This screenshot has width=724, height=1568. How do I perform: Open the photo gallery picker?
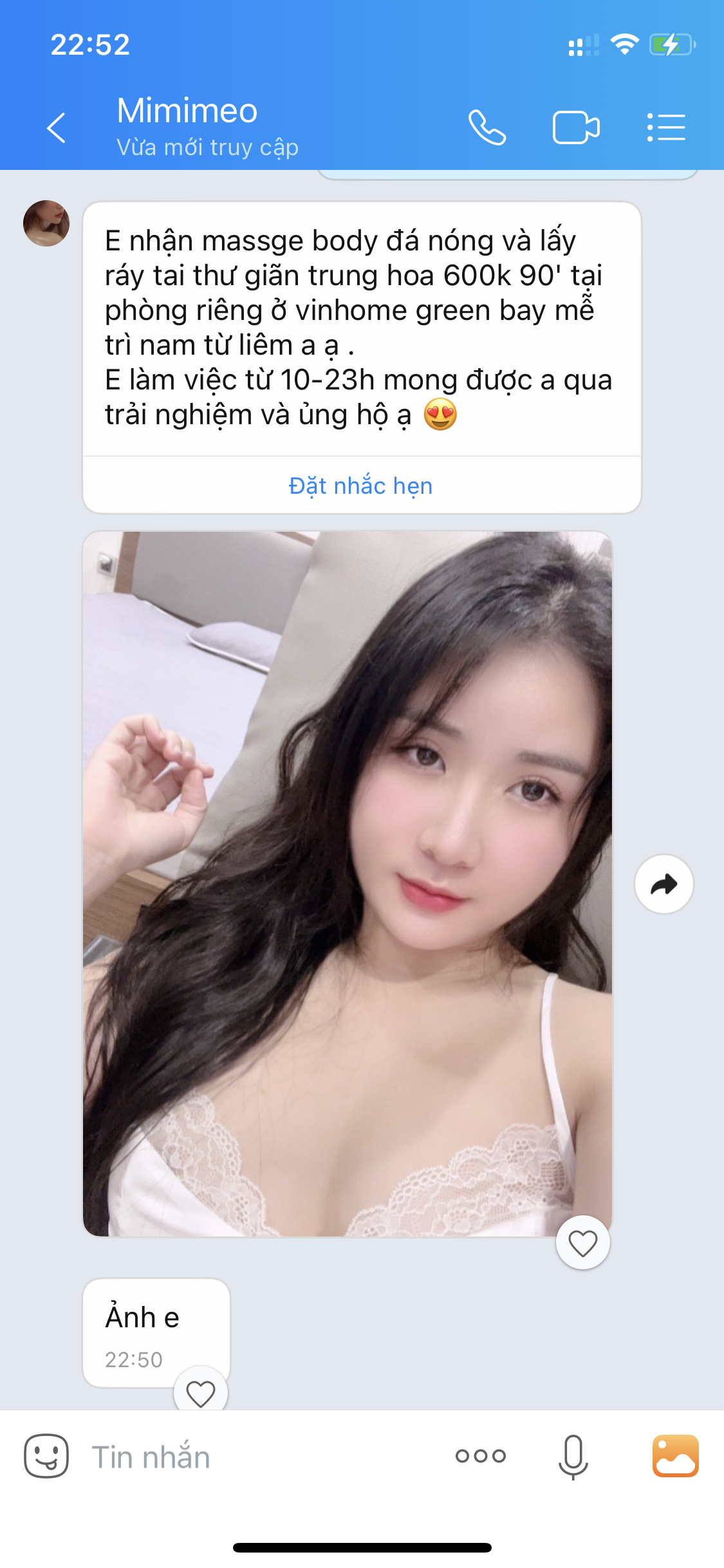point(675,1456)
